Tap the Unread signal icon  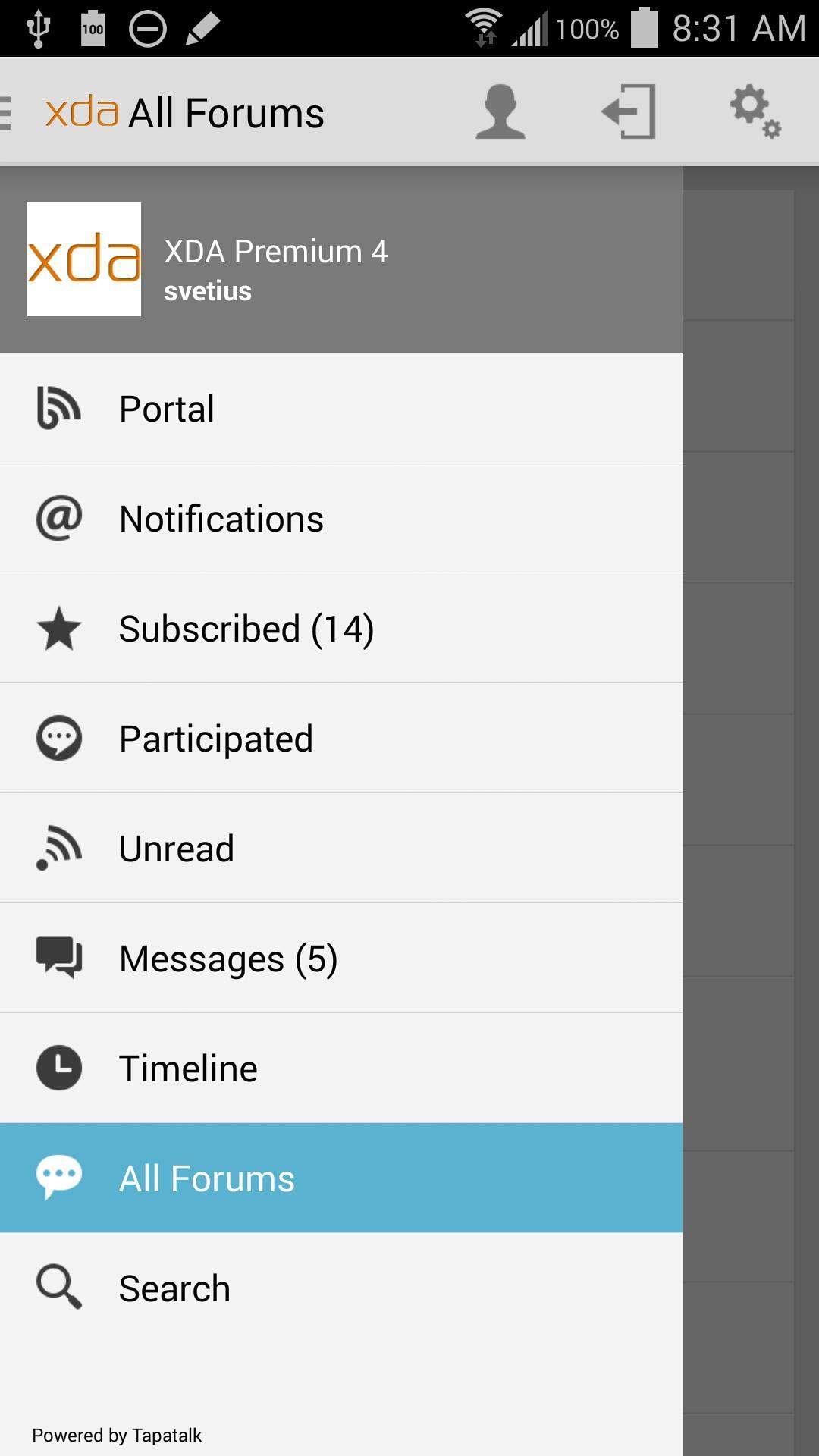tap(59, 848)
